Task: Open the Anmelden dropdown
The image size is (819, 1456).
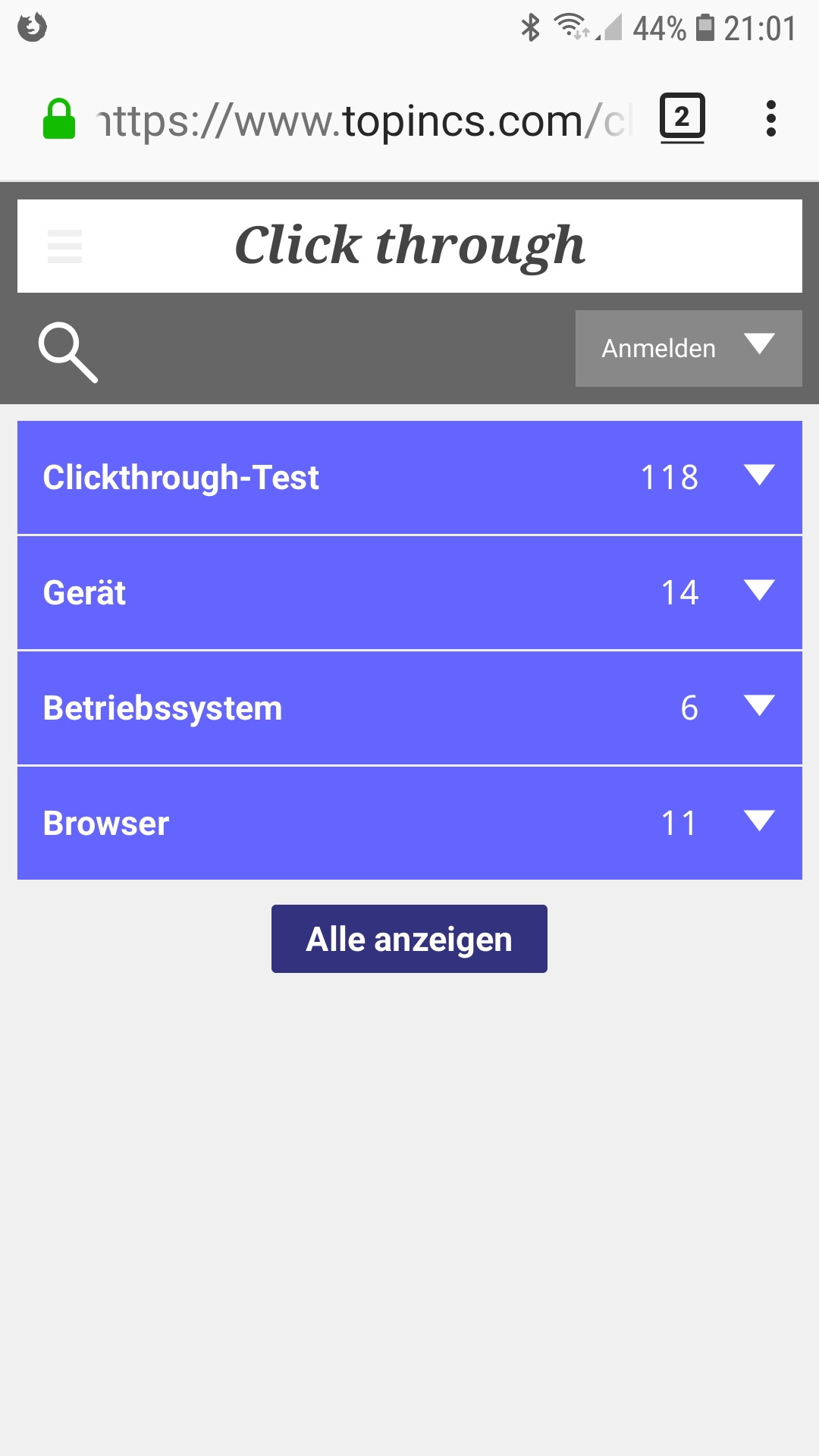Action: pyautogui.click(x=688, y=348)
